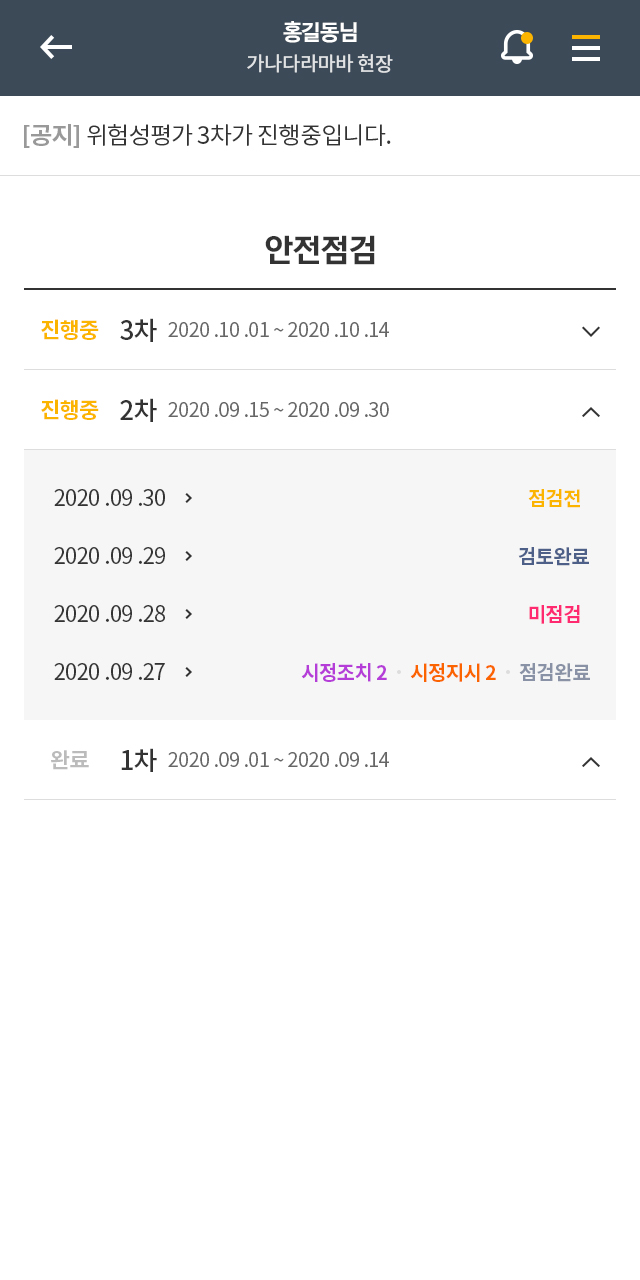Open the 2020.09.28 inspection entry

coord(320,614)
